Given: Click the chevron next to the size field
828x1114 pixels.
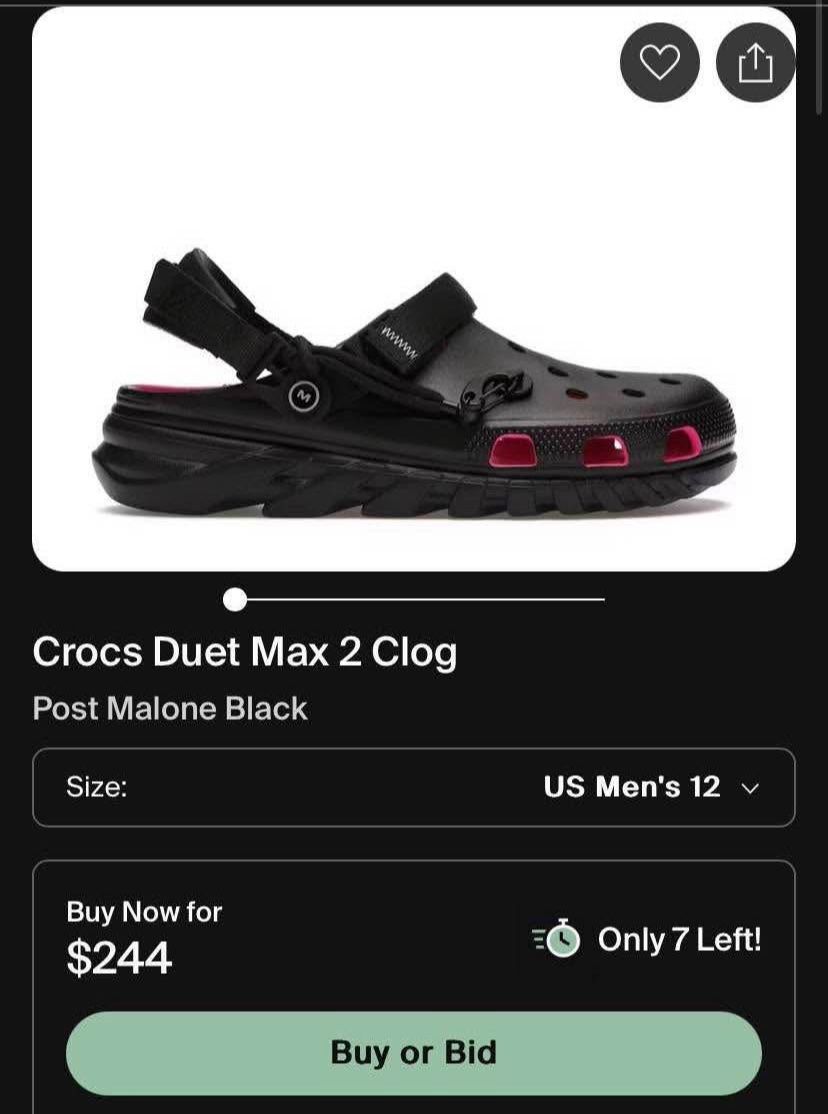Looking at the screenshot, I should click(x=754, y=787).
